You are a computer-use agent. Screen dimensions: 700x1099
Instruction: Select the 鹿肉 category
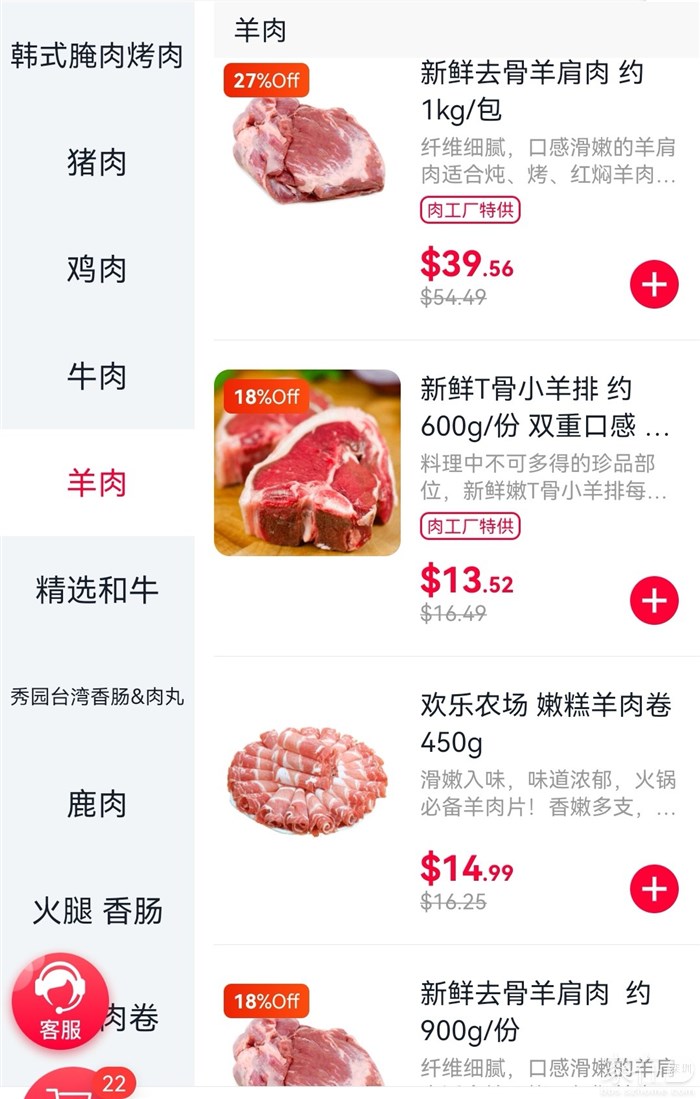97,804
